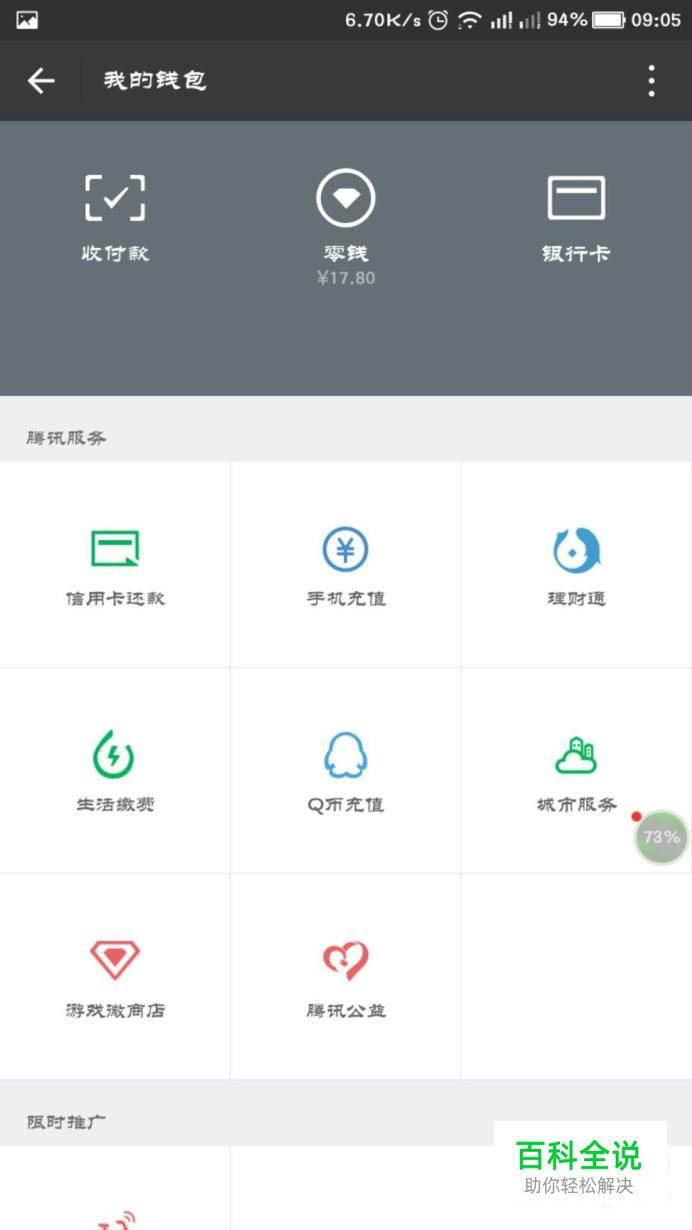The width and height of the screenshot is (692, 1230).
Task: Open 理财通 wealth management
Action: 576,565
